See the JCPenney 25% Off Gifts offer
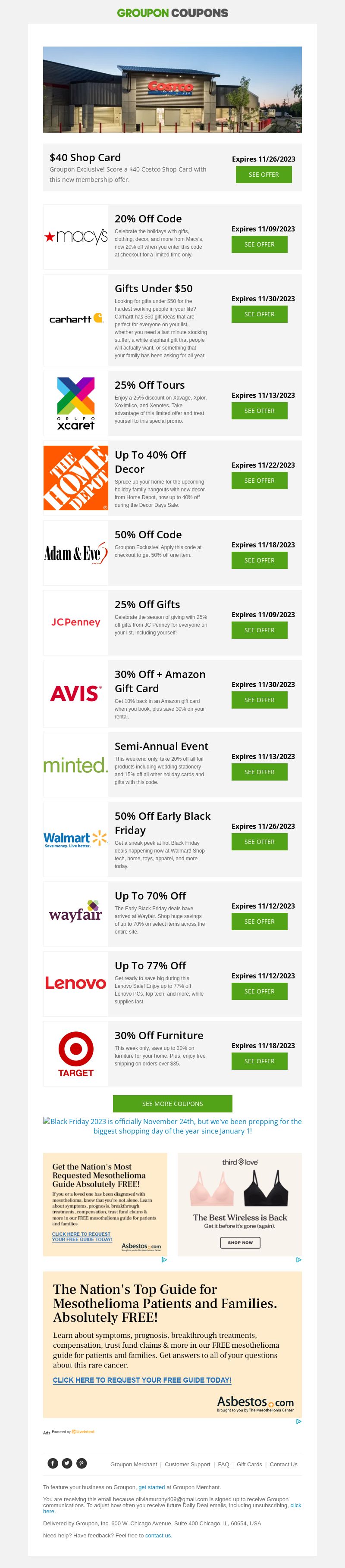 [x=259, y=631]
